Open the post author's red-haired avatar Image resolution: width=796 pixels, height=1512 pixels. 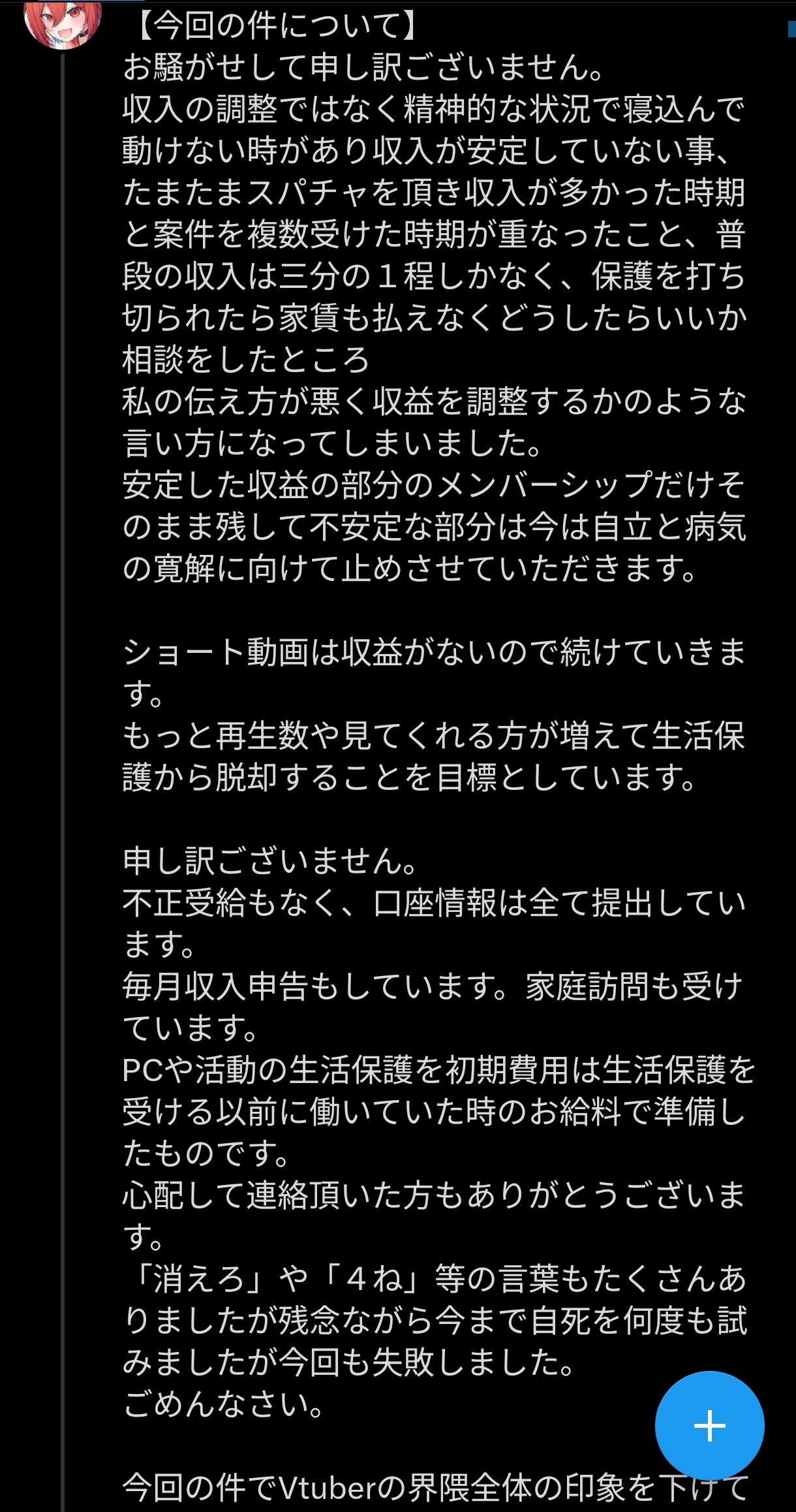pos(63,21)
